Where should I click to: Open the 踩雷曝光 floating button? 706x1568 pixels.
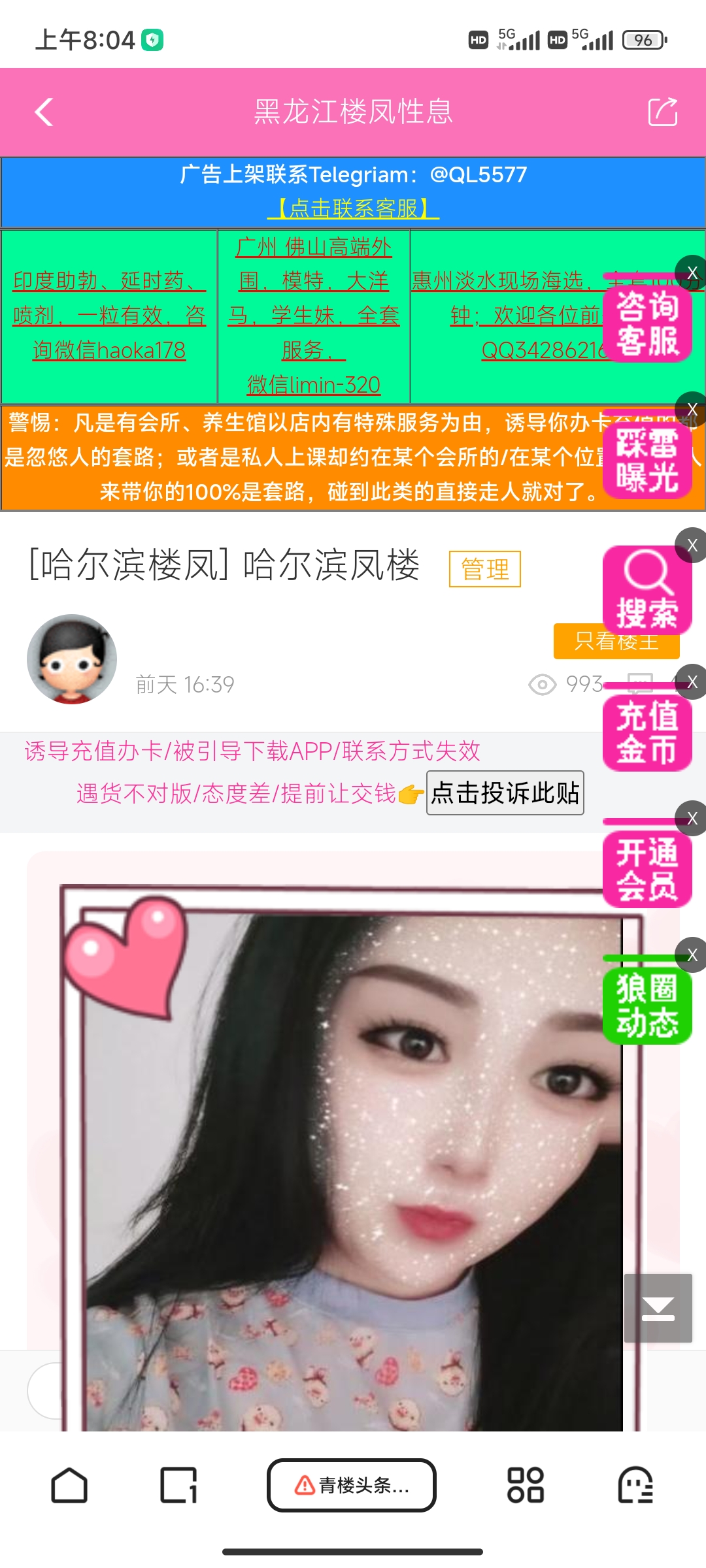[647, 461]
